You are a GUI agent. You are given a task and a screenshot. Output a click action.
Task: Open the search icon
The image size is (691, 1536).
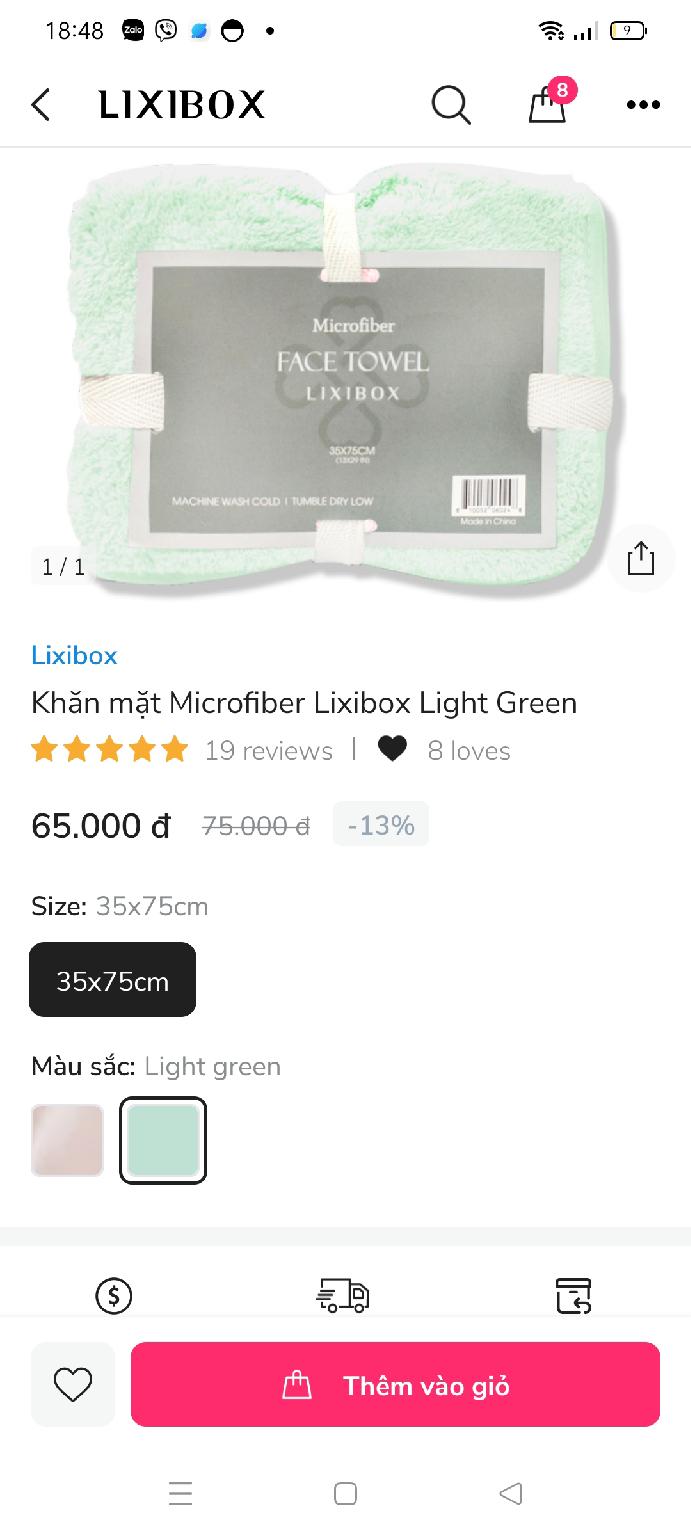coord(451,104)
